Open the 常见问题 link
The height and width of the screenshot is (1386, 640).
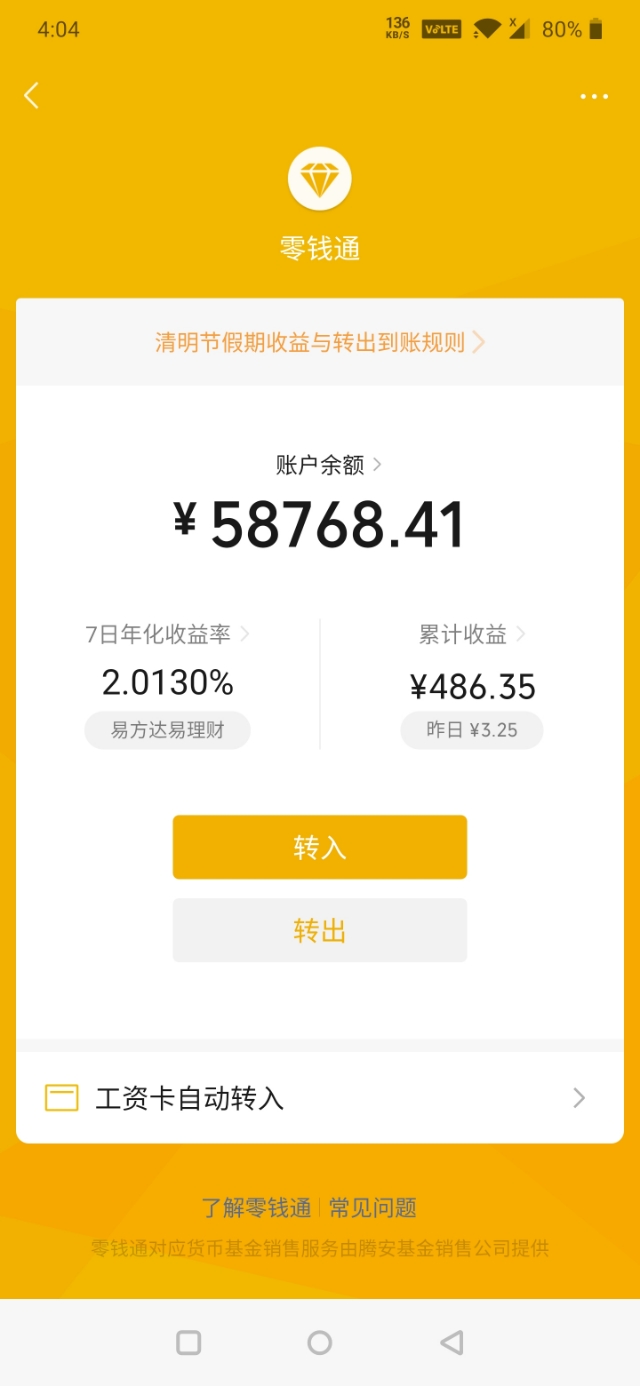point(373,1208)
